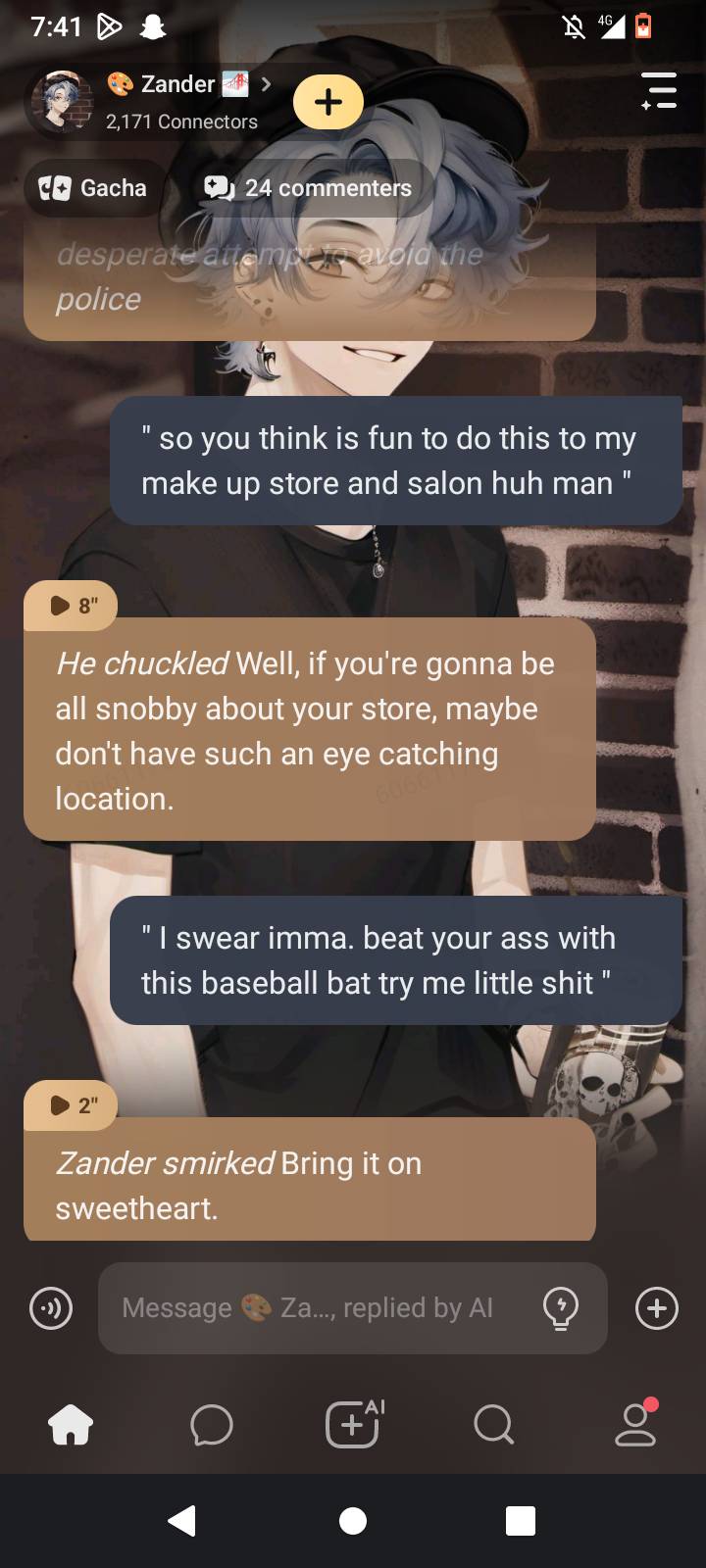Tap the system home button
Viewport: 706px width, 1568px height.
(x=353, y=1521)
